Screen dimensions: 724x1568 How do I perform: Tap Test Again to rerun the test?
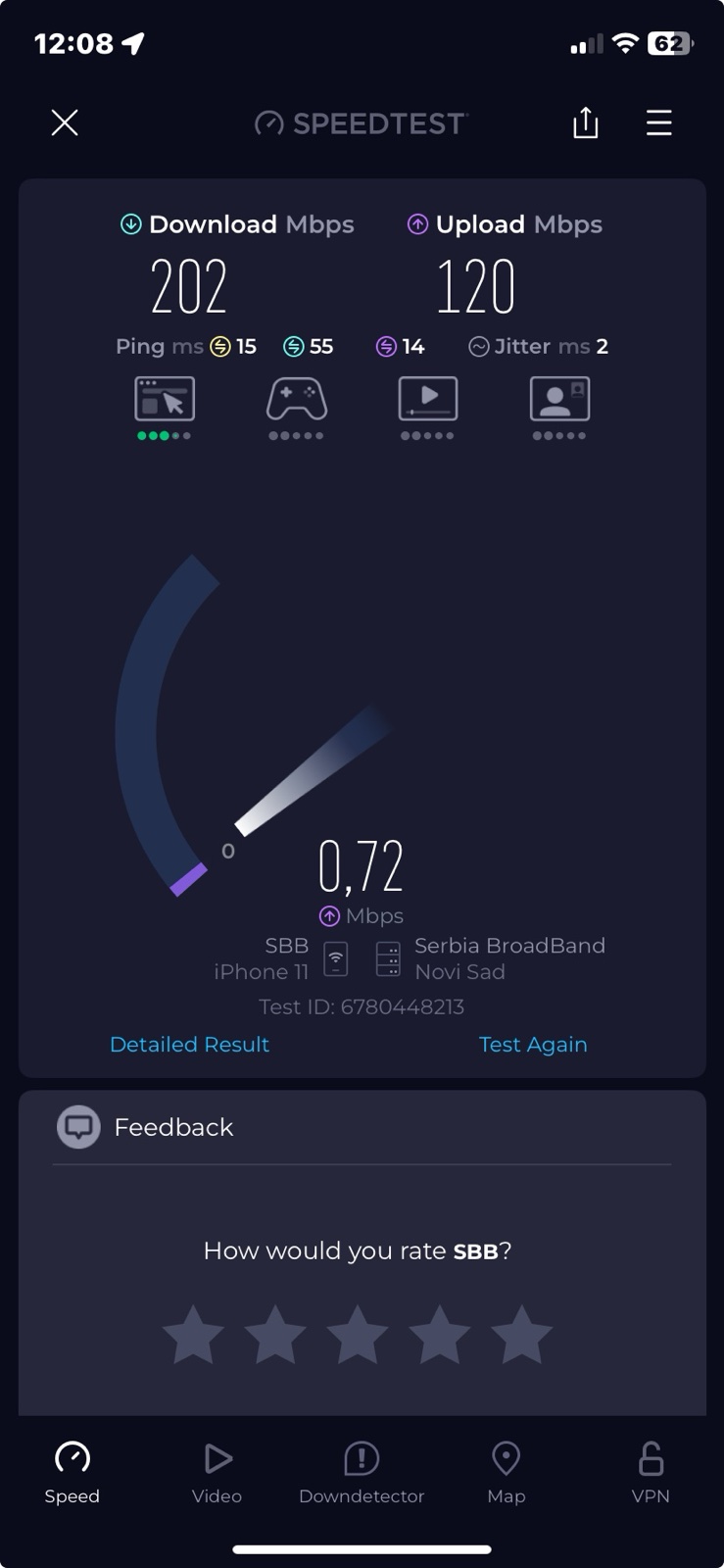pyautogui.click(x=532, y=1044)
